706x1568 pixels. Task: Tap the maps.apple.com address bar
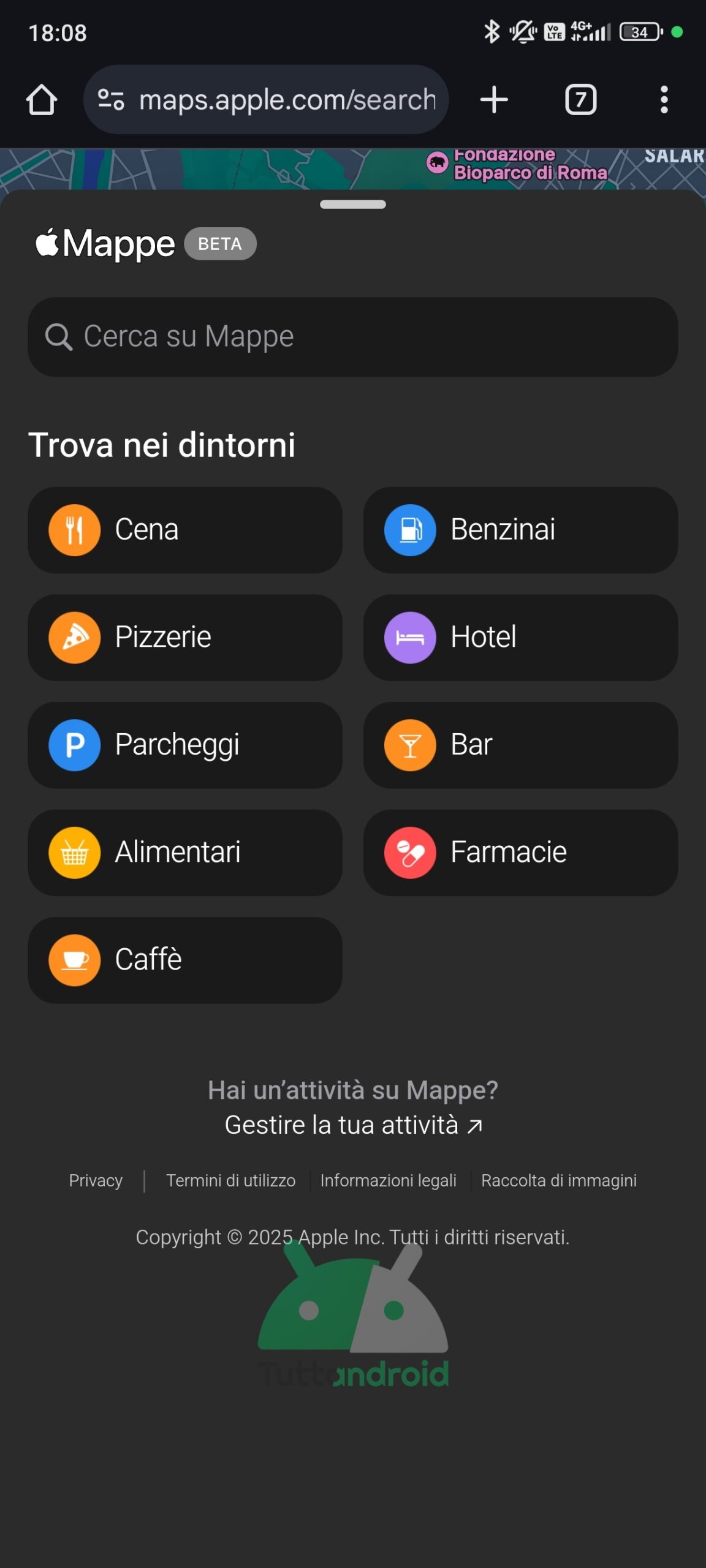(267, 100)
